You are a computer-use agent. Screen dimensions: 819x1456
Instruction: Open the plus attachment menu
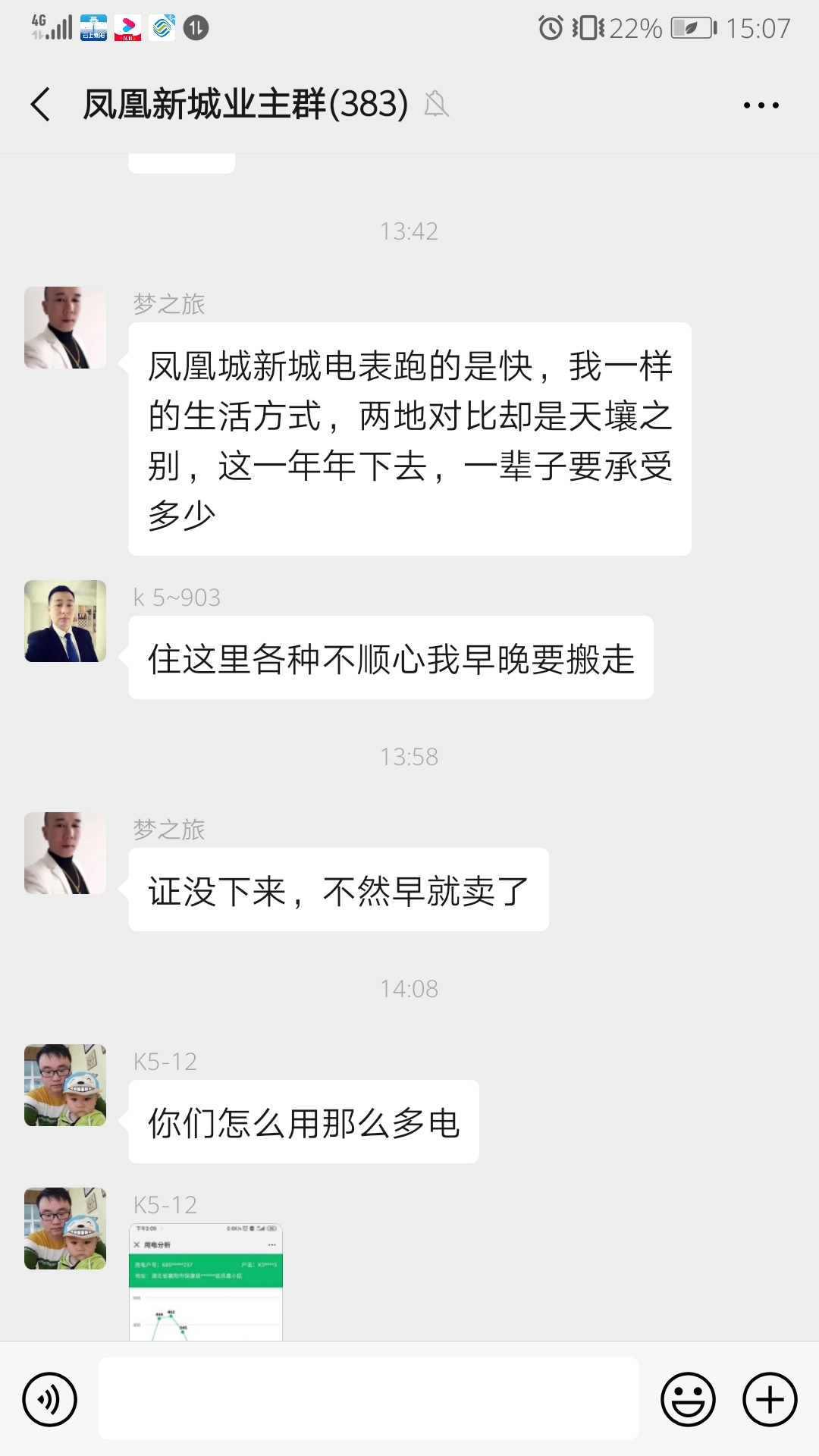tap(770, 1399)
